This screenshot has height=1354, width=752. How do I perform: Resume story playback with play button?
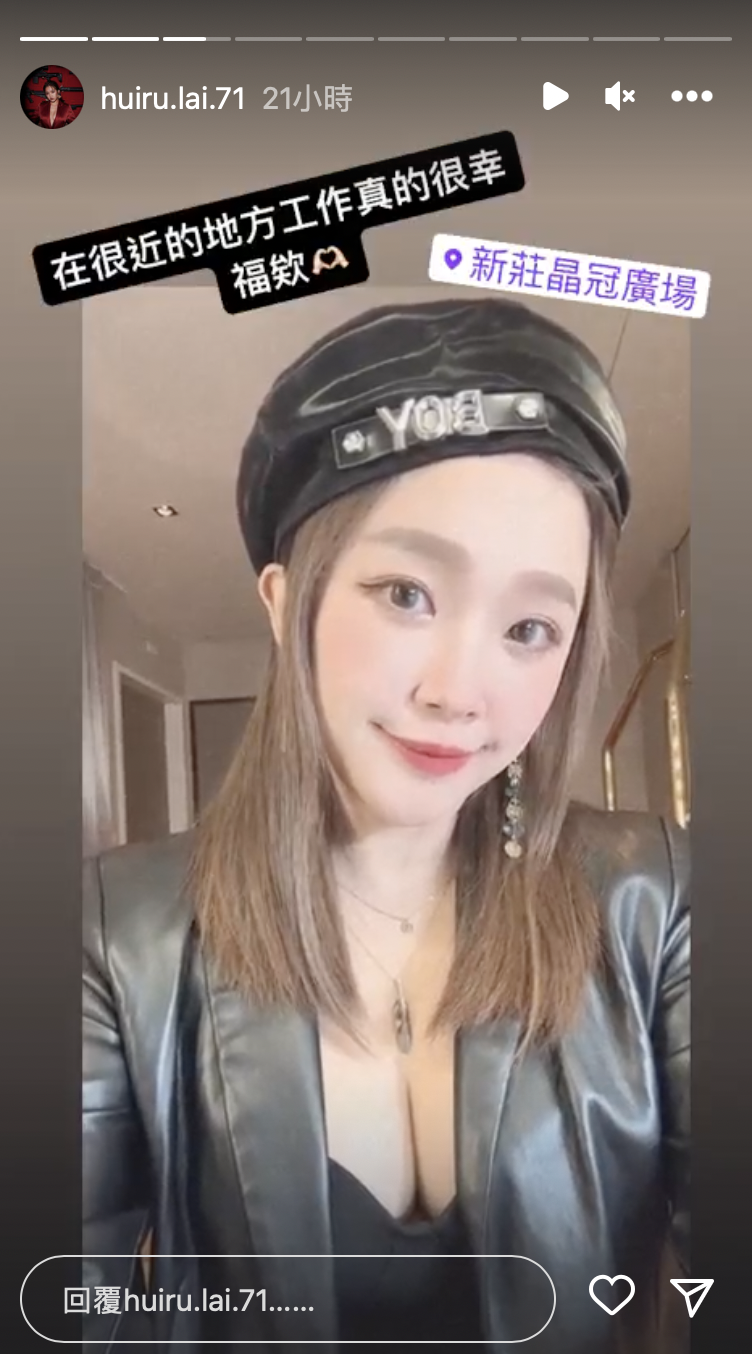pos(555,96)
